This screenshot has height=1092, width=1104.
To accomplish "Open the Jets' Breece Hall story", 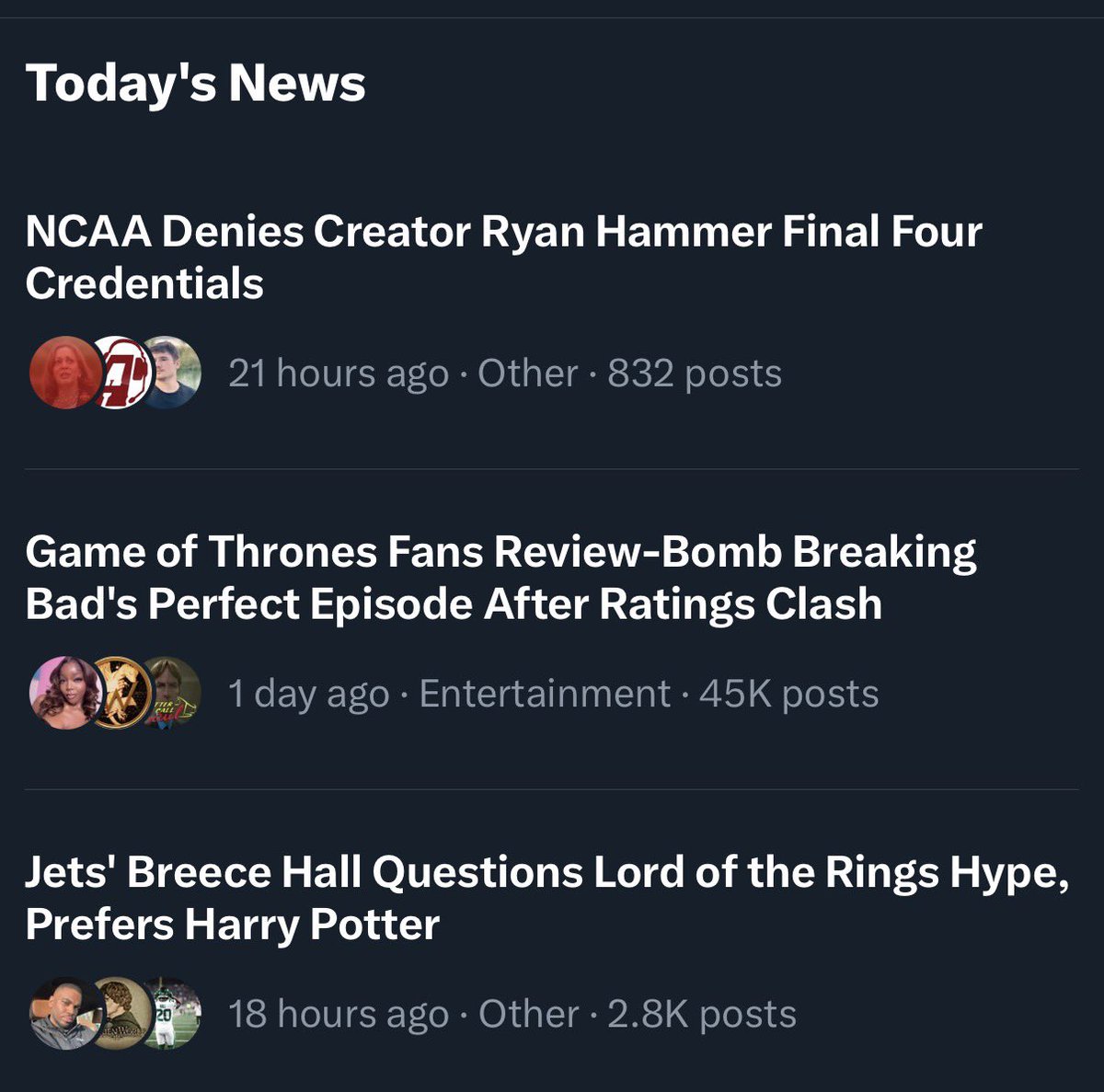I will click(x=546, y=897).
